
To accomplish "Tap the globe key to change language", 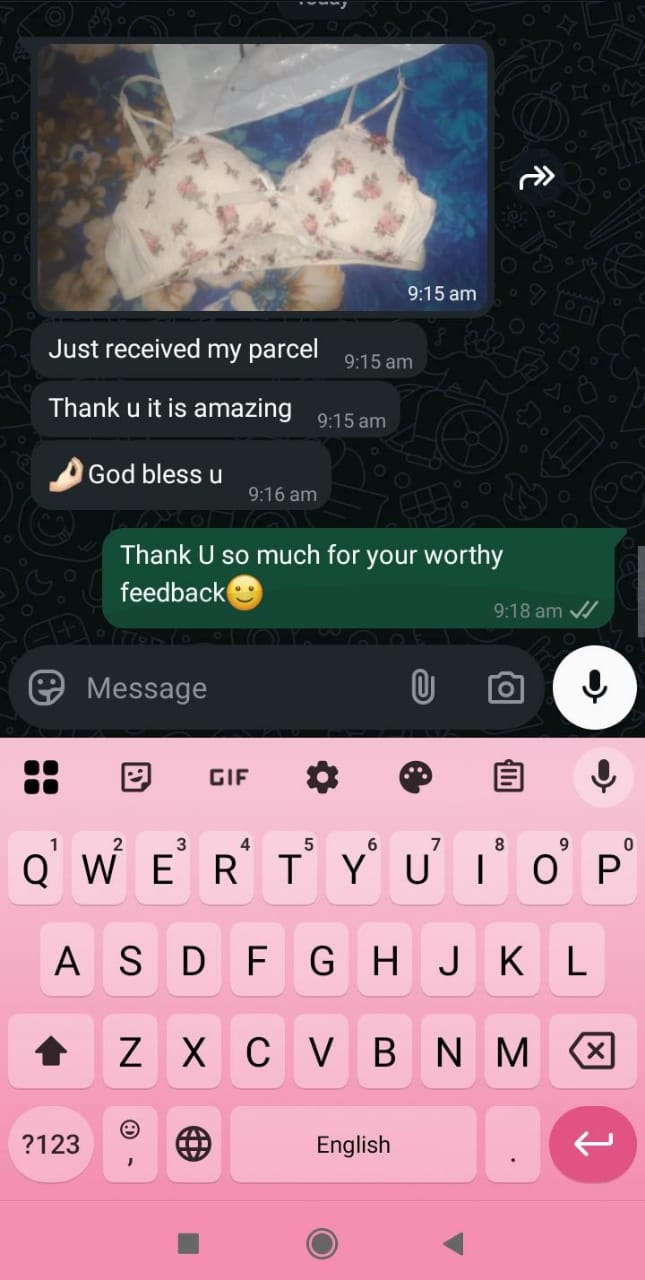I will [x=194, y=1144].
